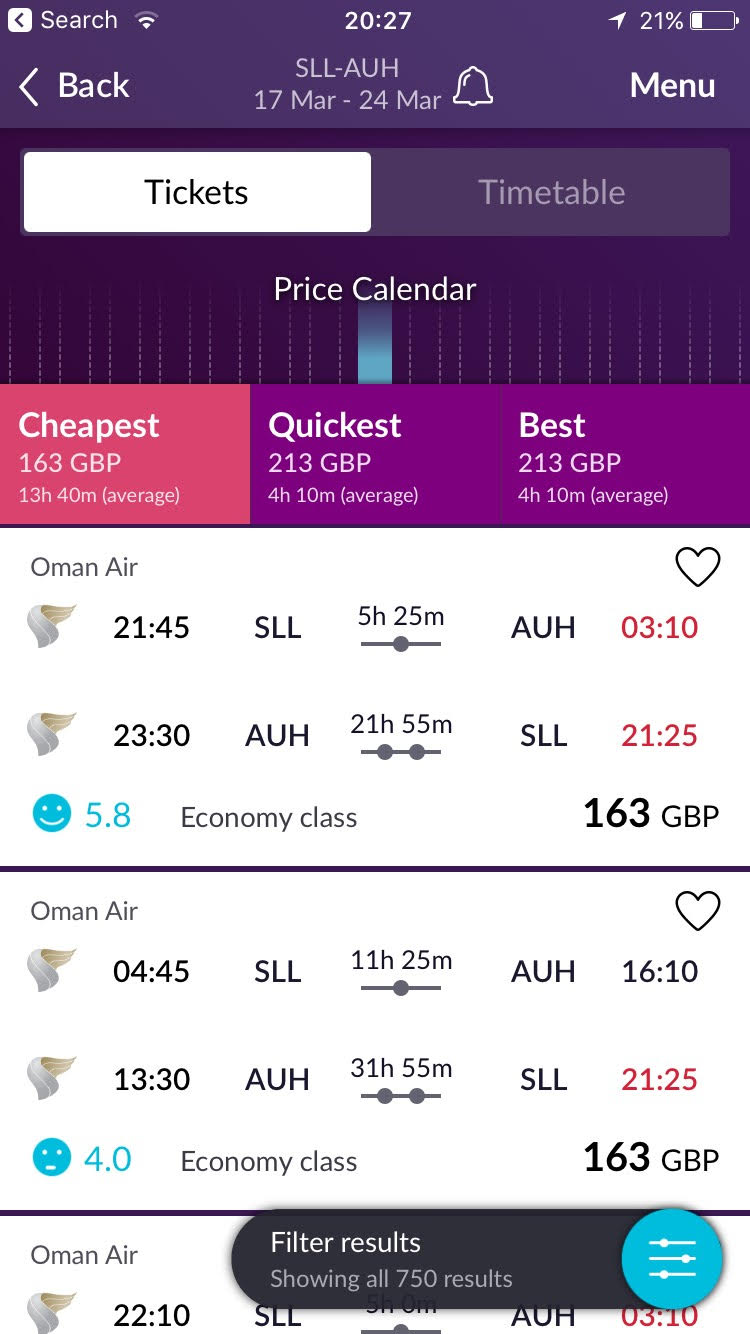Open the Menu
This screenshot has width=750, height=1334.
[672, 87]
